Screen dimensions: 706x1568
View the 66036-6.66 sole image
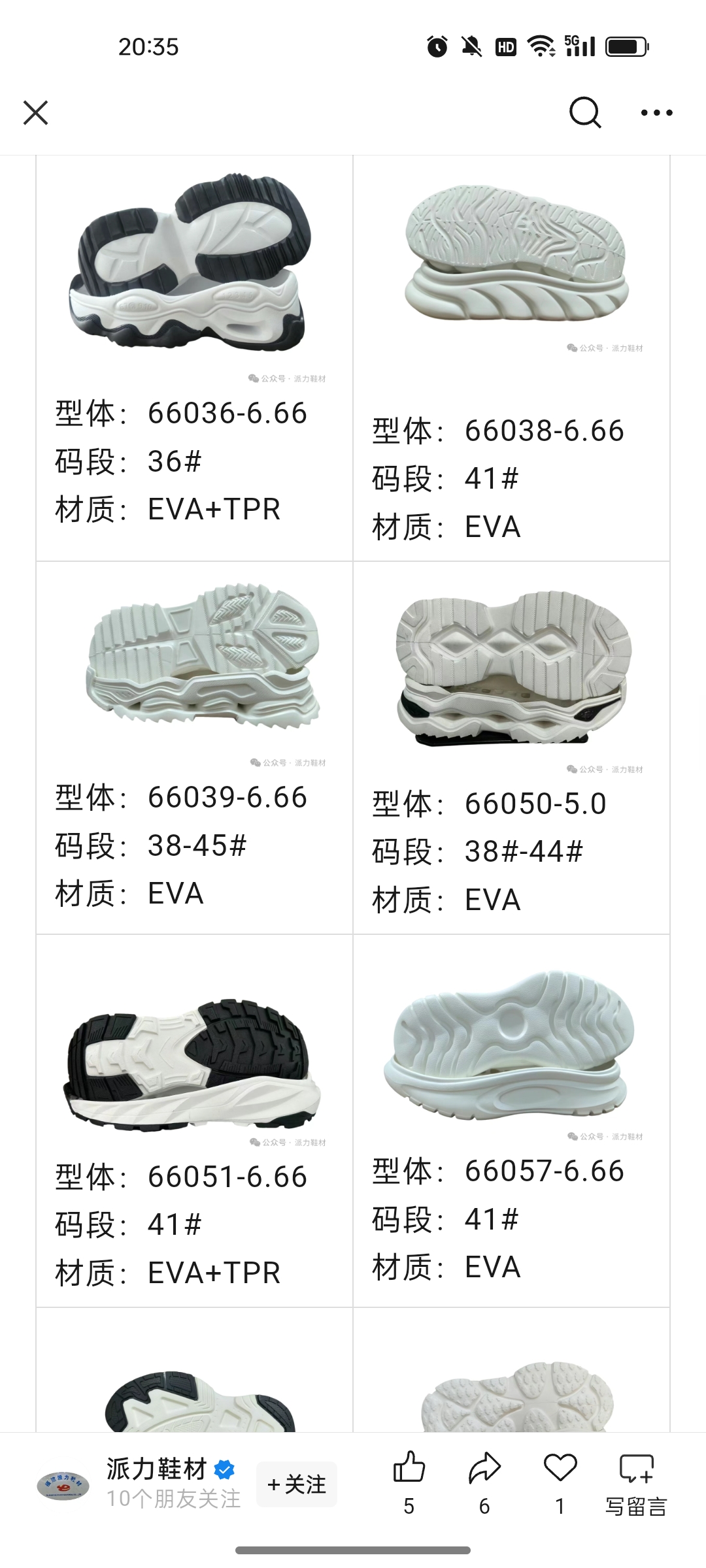[x=190, y=261]
